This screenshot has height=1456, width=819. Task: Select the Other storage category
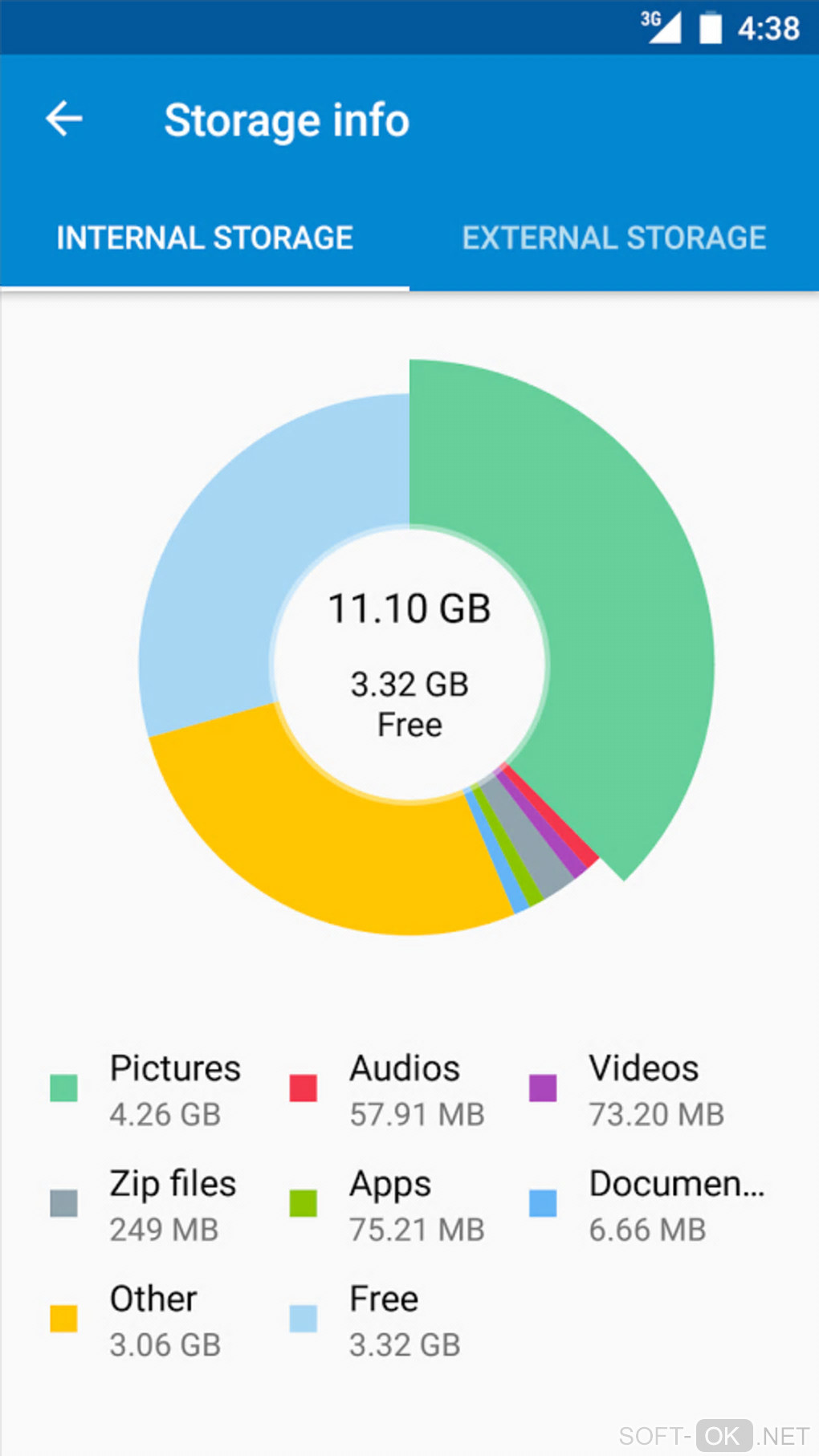click(x=145, y=1320)
